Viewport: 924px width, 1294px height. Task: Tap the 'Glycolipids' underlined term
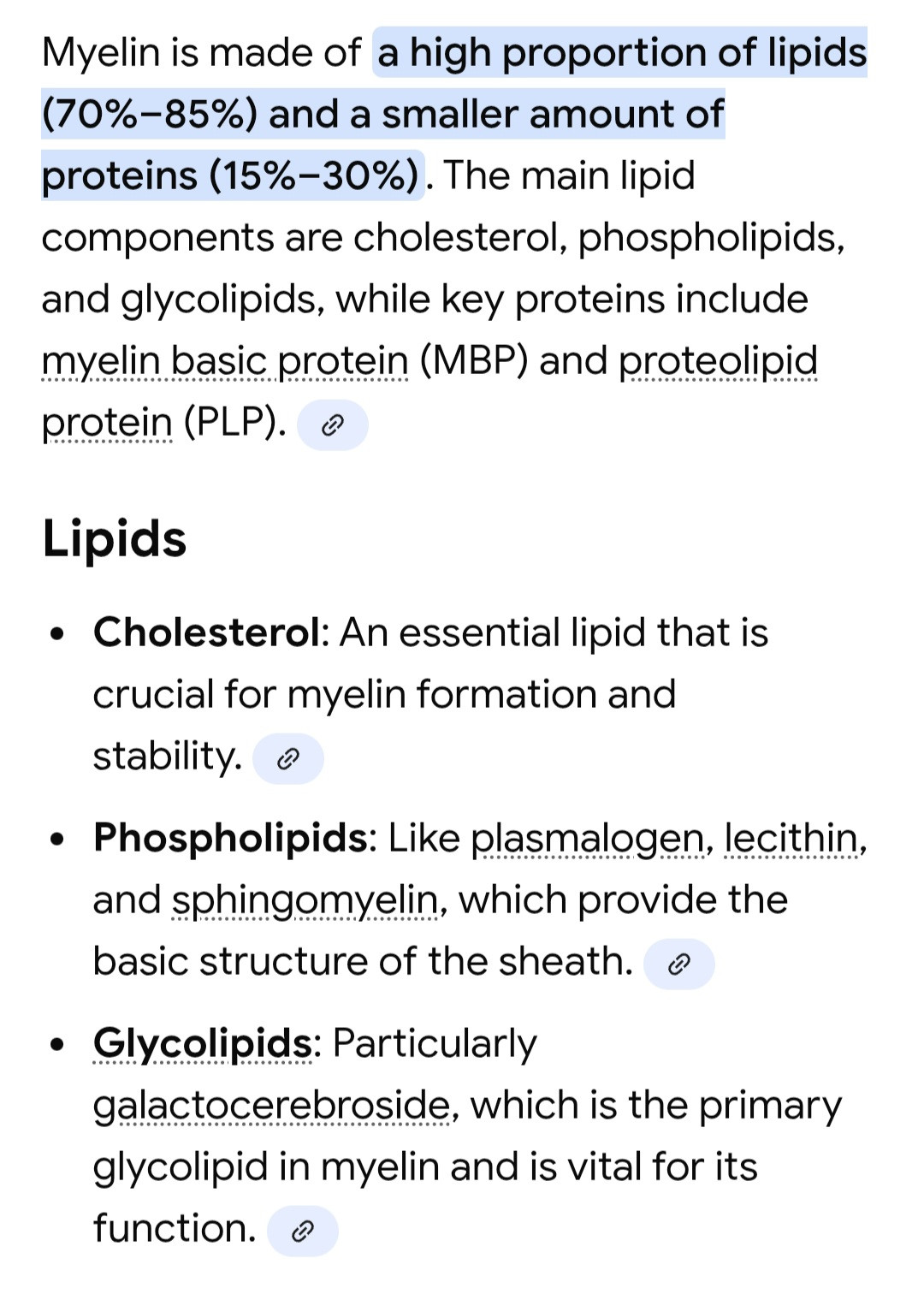[x=204, y=1043]
